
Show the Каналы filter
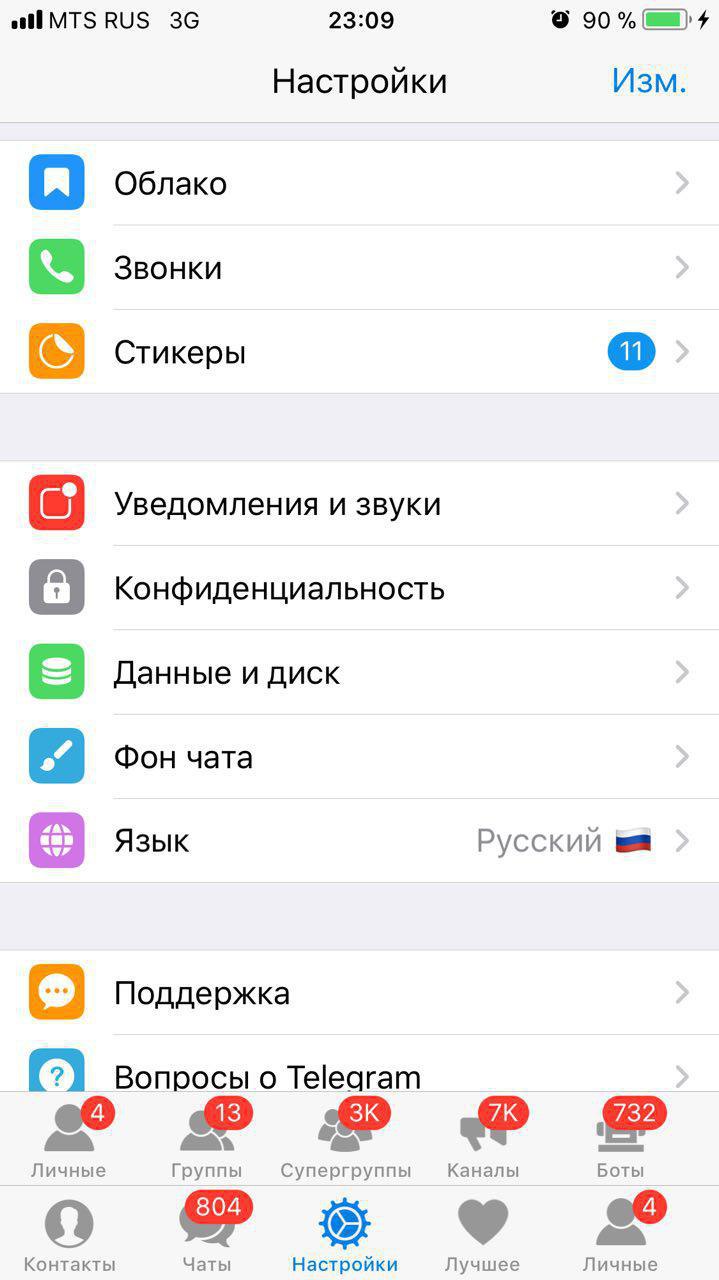[483, 1140]
